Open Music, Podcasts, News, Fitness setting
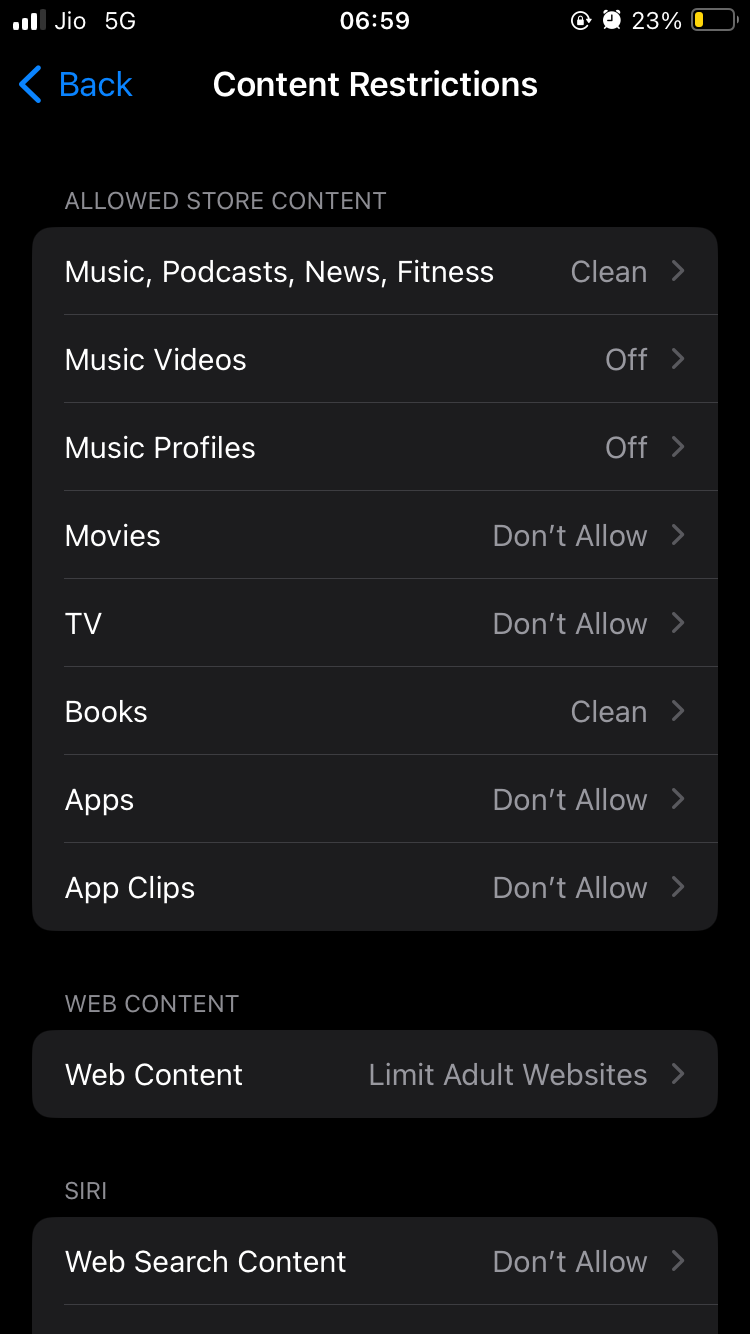 tap(375, 271)
